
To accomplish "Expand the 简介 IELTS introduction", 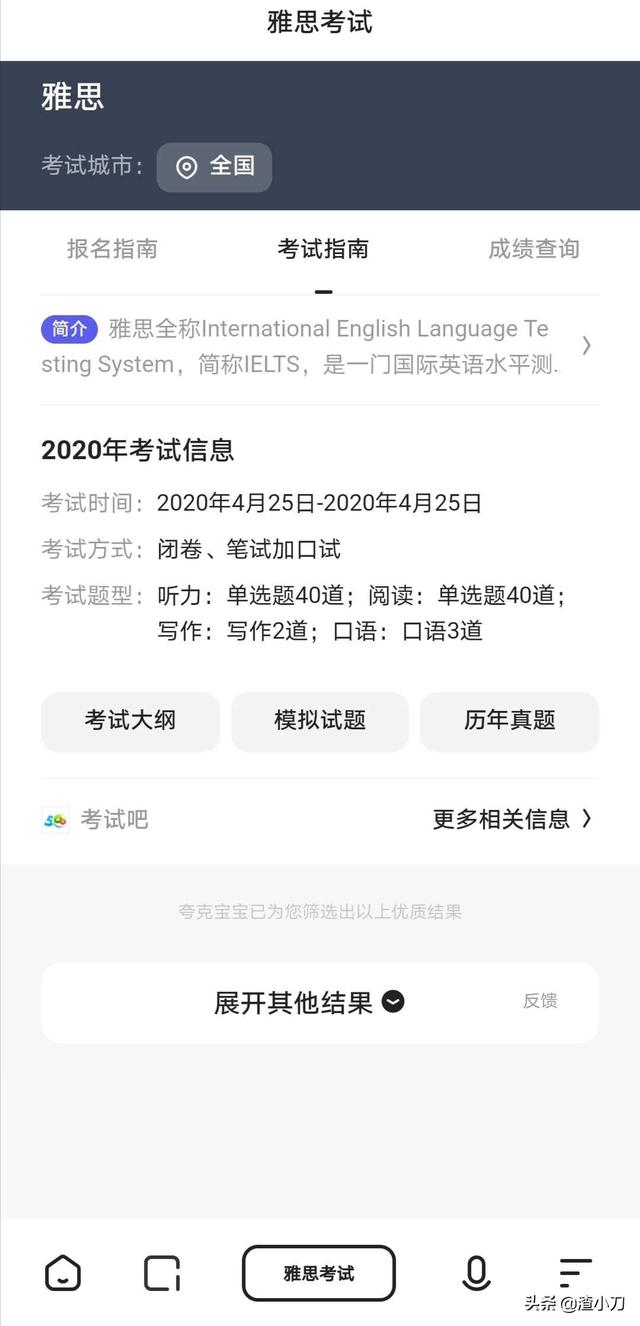I will pyautogui.click(x=320, y=346).
